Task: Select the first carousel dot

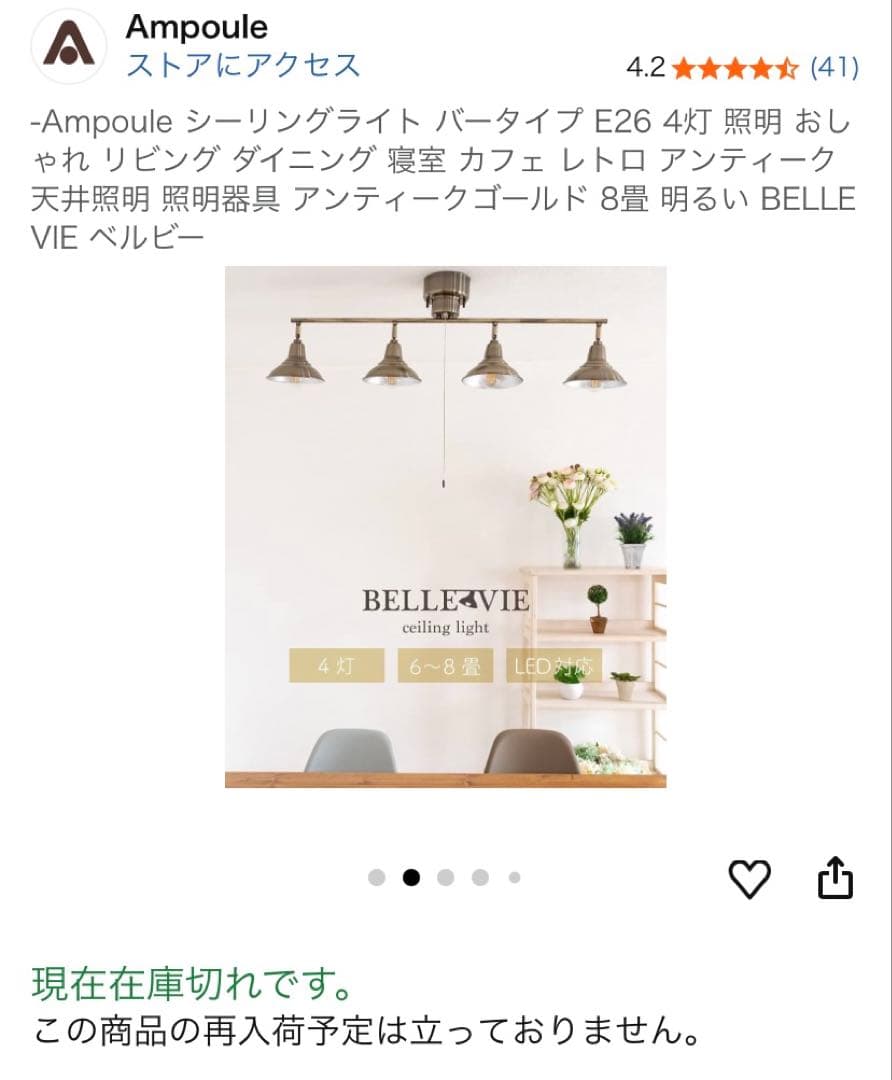Action: point(375,876)
